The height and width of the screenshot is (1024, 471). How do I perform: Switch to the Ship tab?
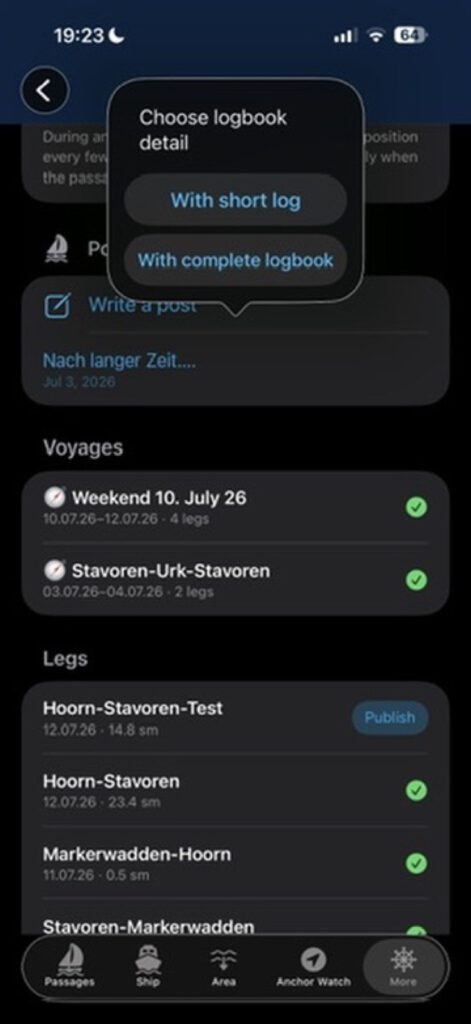click(x=148, y=966)
